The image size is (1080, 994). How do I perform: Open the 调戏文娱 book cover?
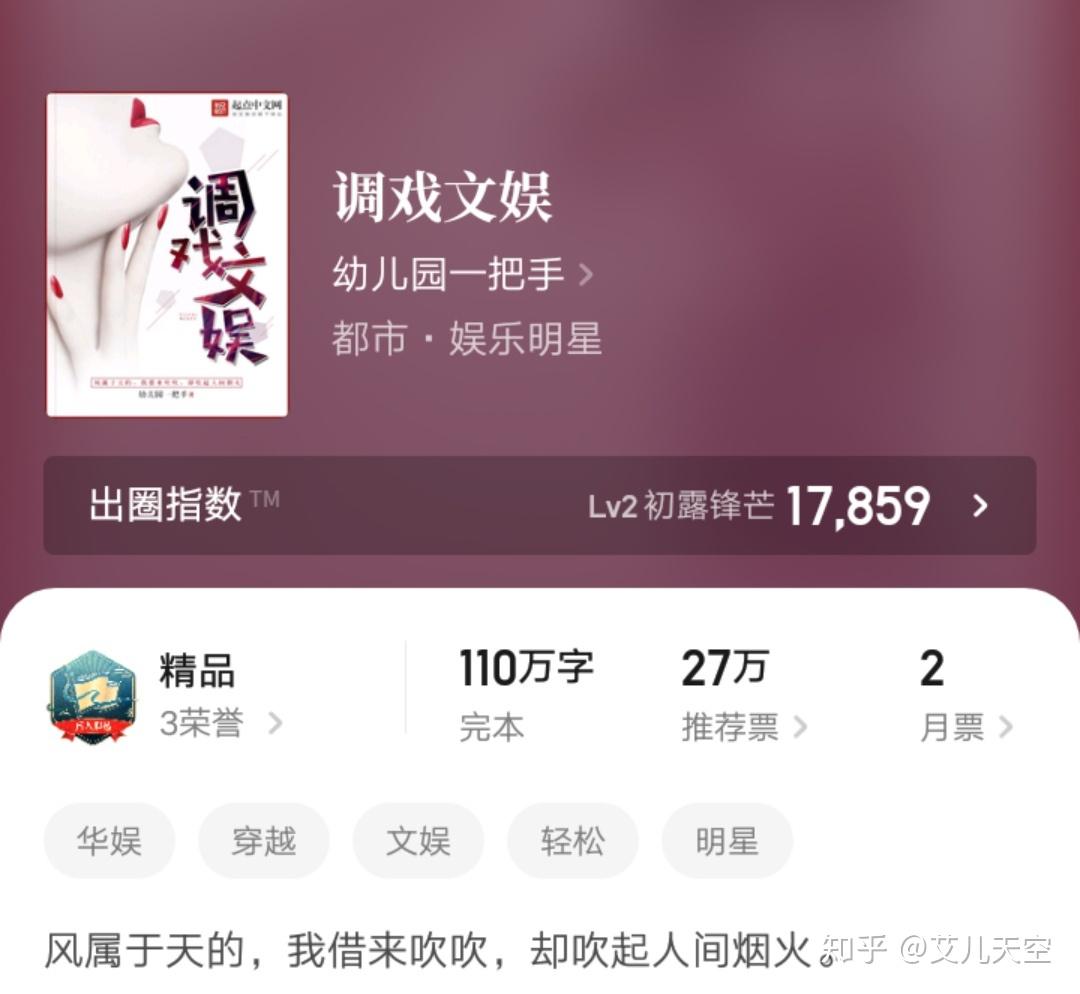click(x=167, y=255)
